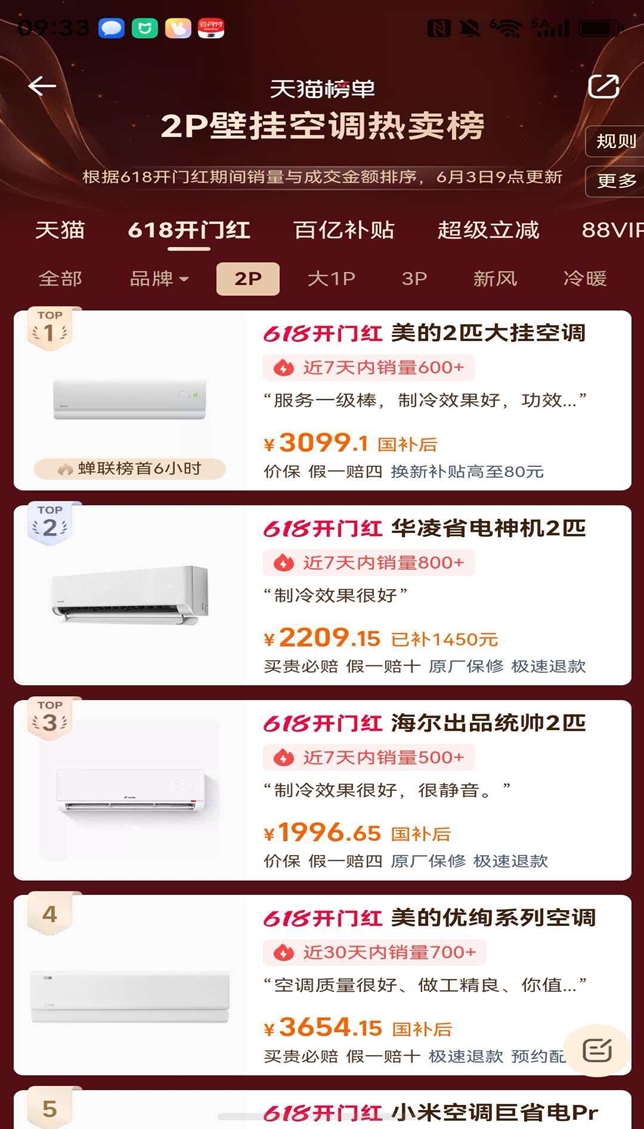The height and width of the screenshot is (1129, 644).
Task: Switch to the 百亿补贴 tab
Action: (344, 230)
